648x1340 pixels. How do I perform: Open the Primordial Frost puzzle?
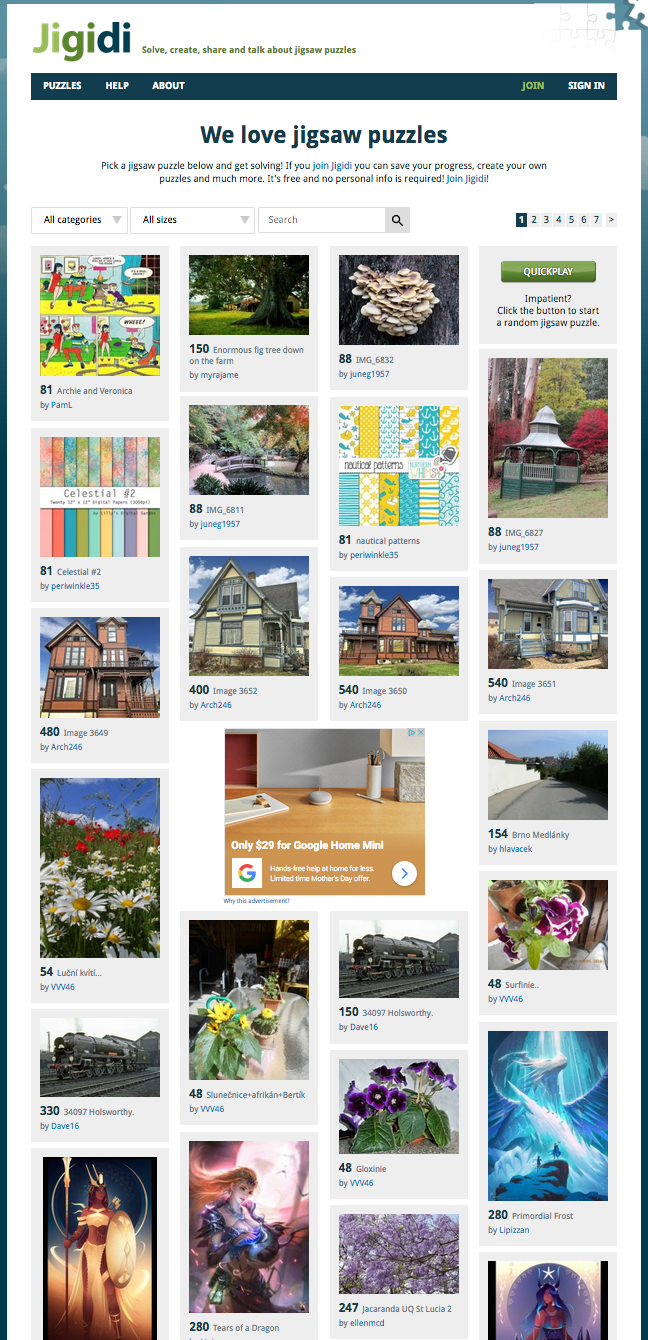click(x=547, y=1115)
